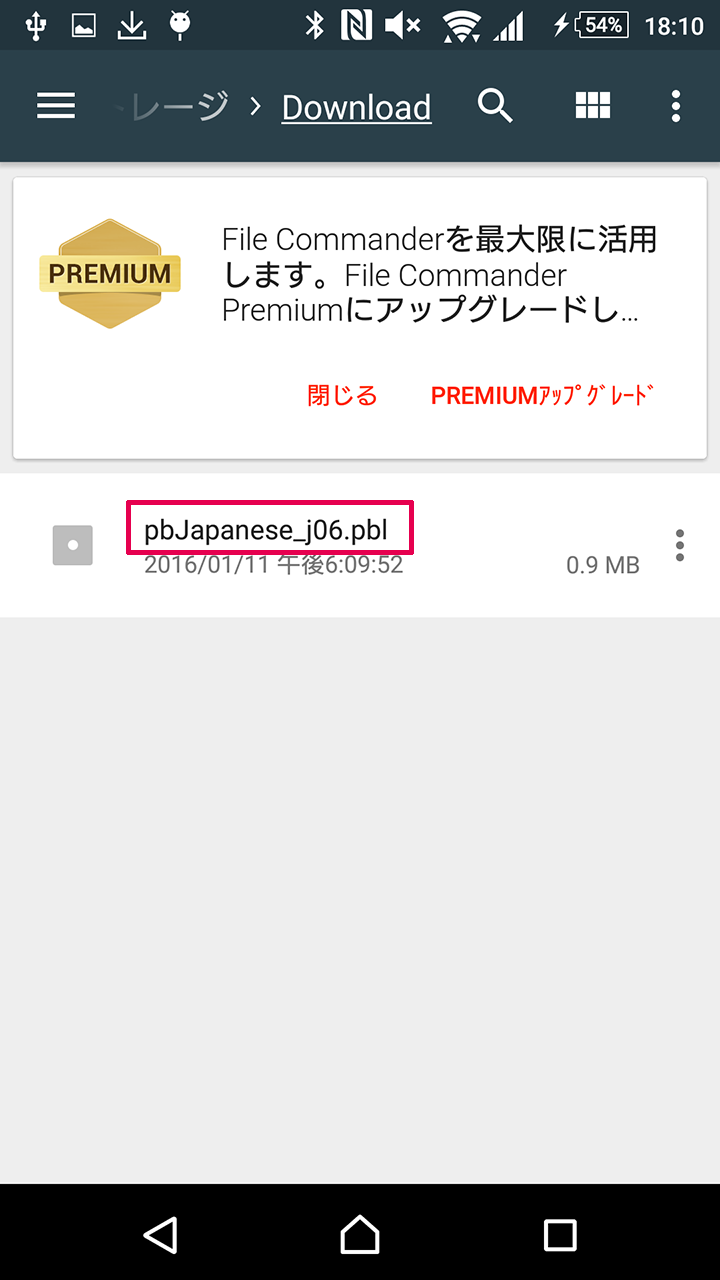Switch to grid view

click(x=593, y=105)
